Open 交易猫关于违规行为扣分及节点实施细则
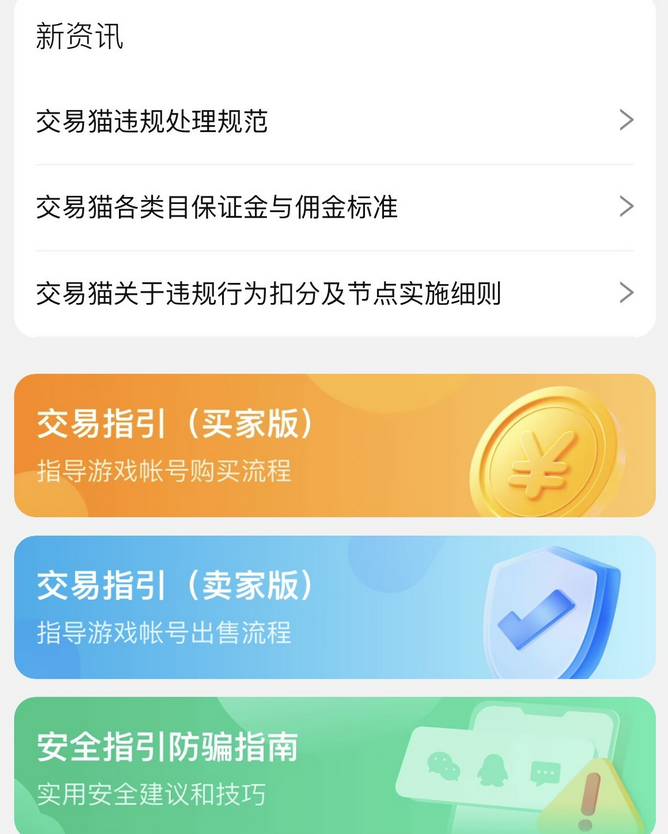This screenshot has width=668, height=834. (334, 293)
